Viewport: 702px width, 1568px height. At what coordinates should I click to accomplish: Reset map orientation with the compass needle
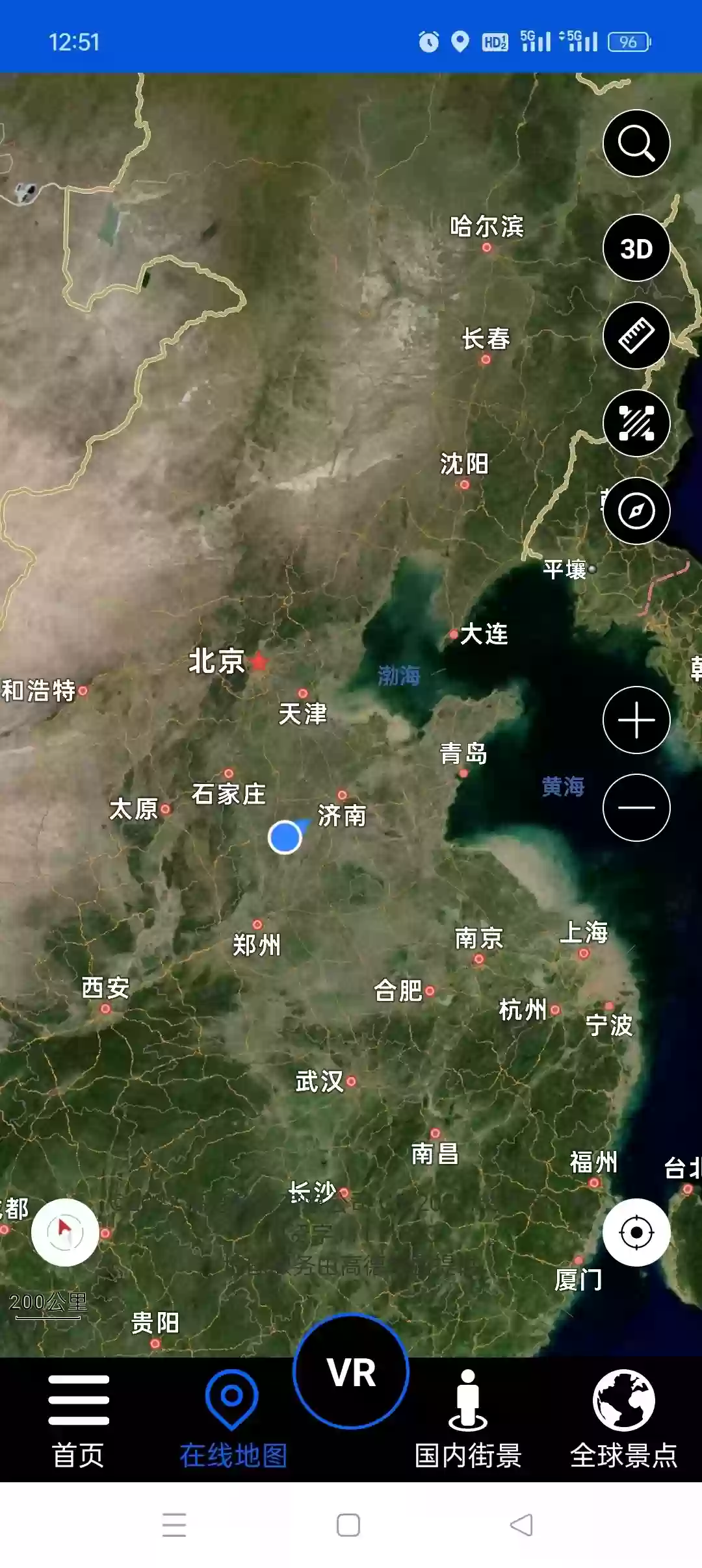click(x=65, y=1232)
